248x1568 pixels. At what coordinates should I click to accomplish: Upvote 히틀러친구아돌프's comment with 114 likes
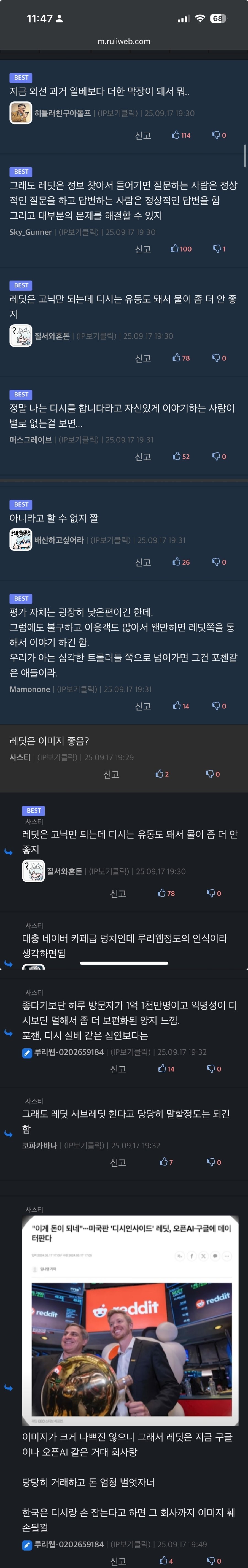tap(181, 135)
